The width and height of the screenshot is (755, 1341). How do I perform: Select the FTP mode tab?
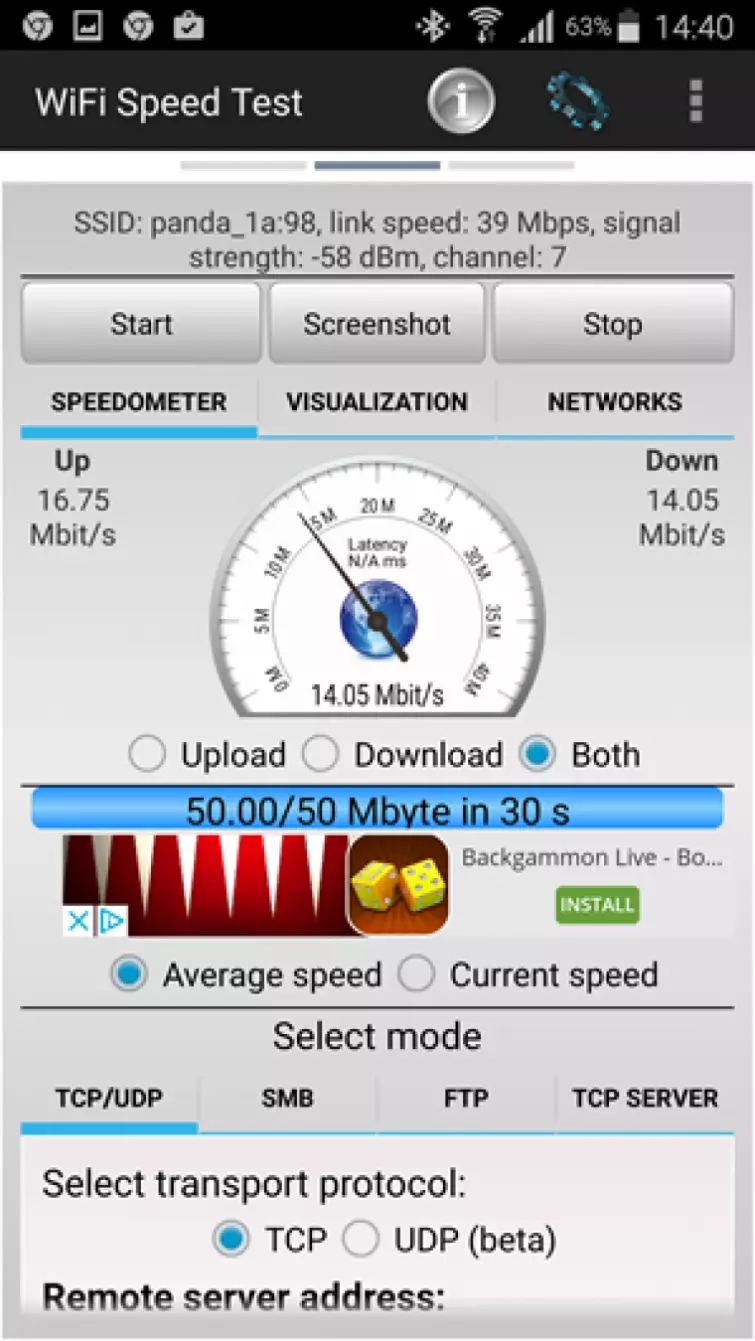point(465,1098)
